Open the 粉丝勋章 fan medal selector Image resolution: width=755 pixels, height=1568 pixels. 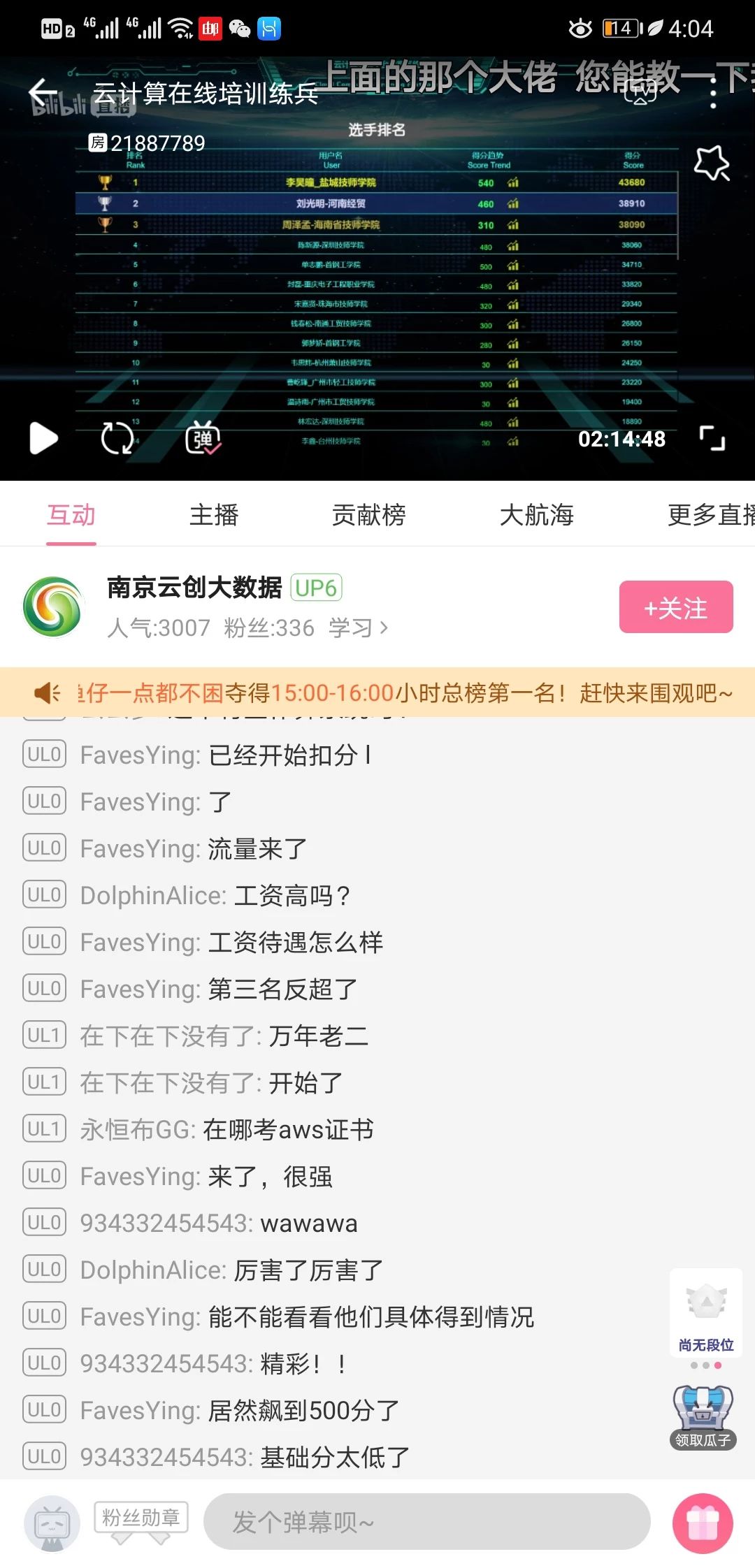click(141, 1518)
